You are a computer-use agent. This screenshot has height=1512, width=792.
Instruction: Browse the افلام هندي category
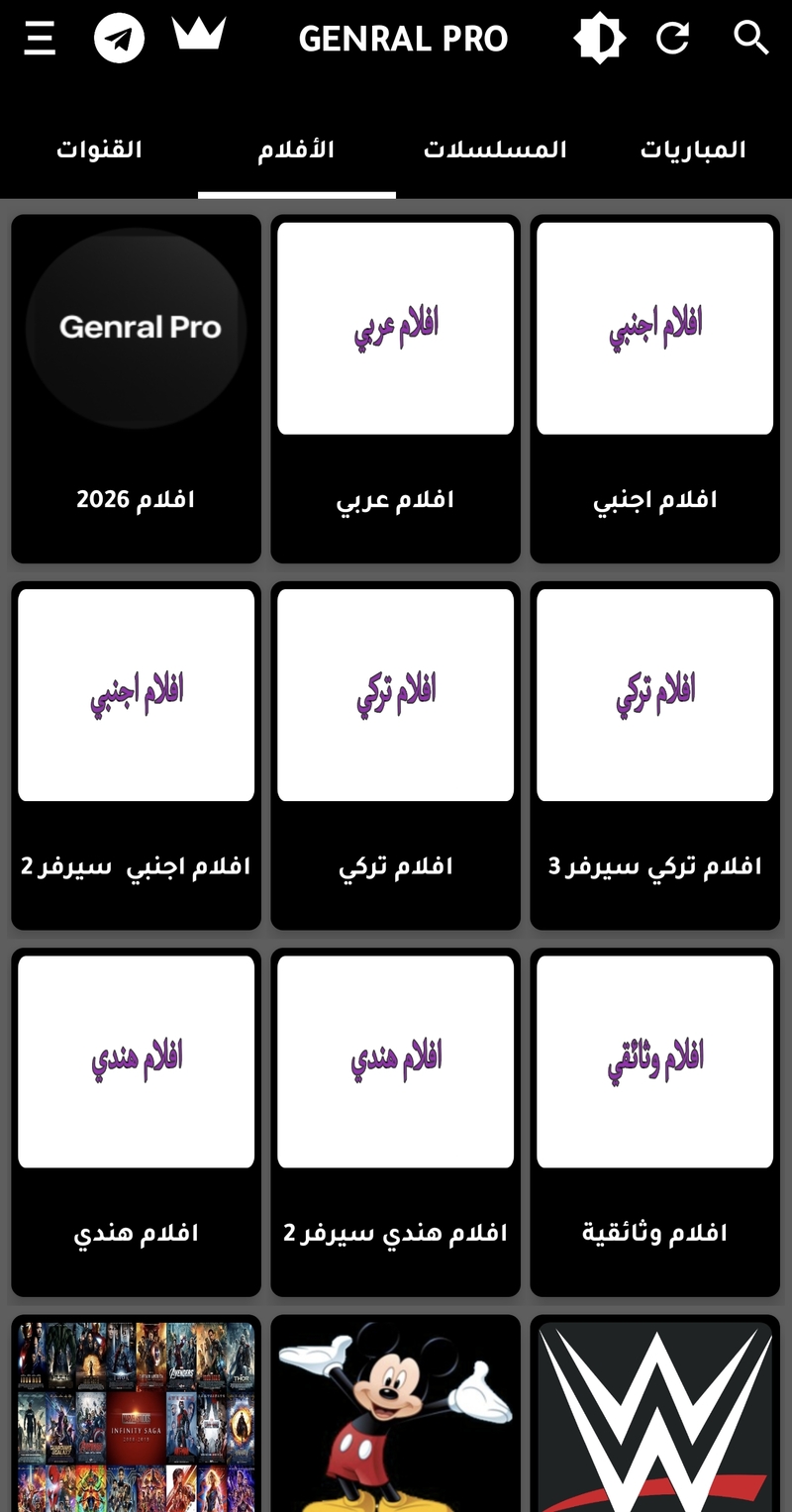pyautogui.click(x=137, y=1121)
